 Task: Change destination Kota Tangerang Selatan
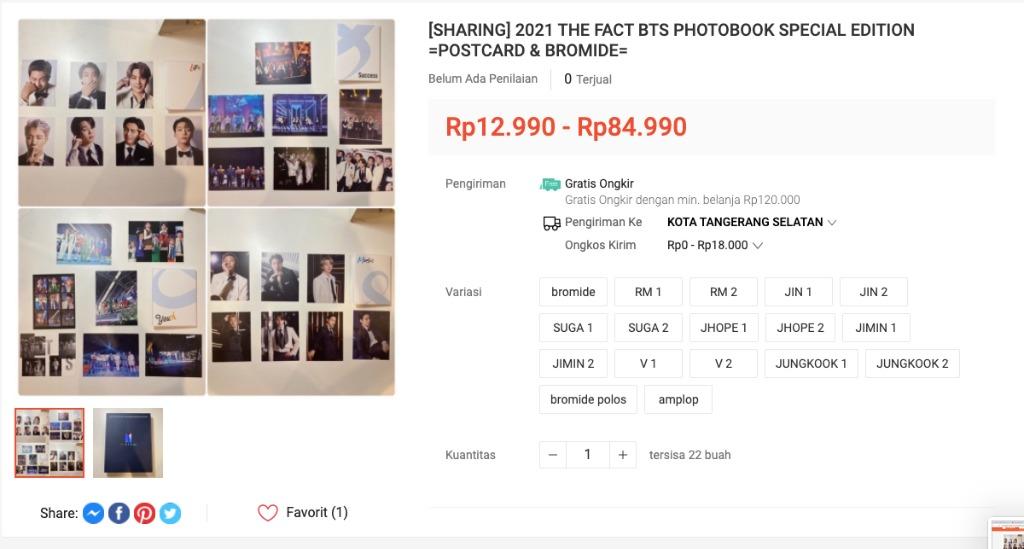click(751, 222)
